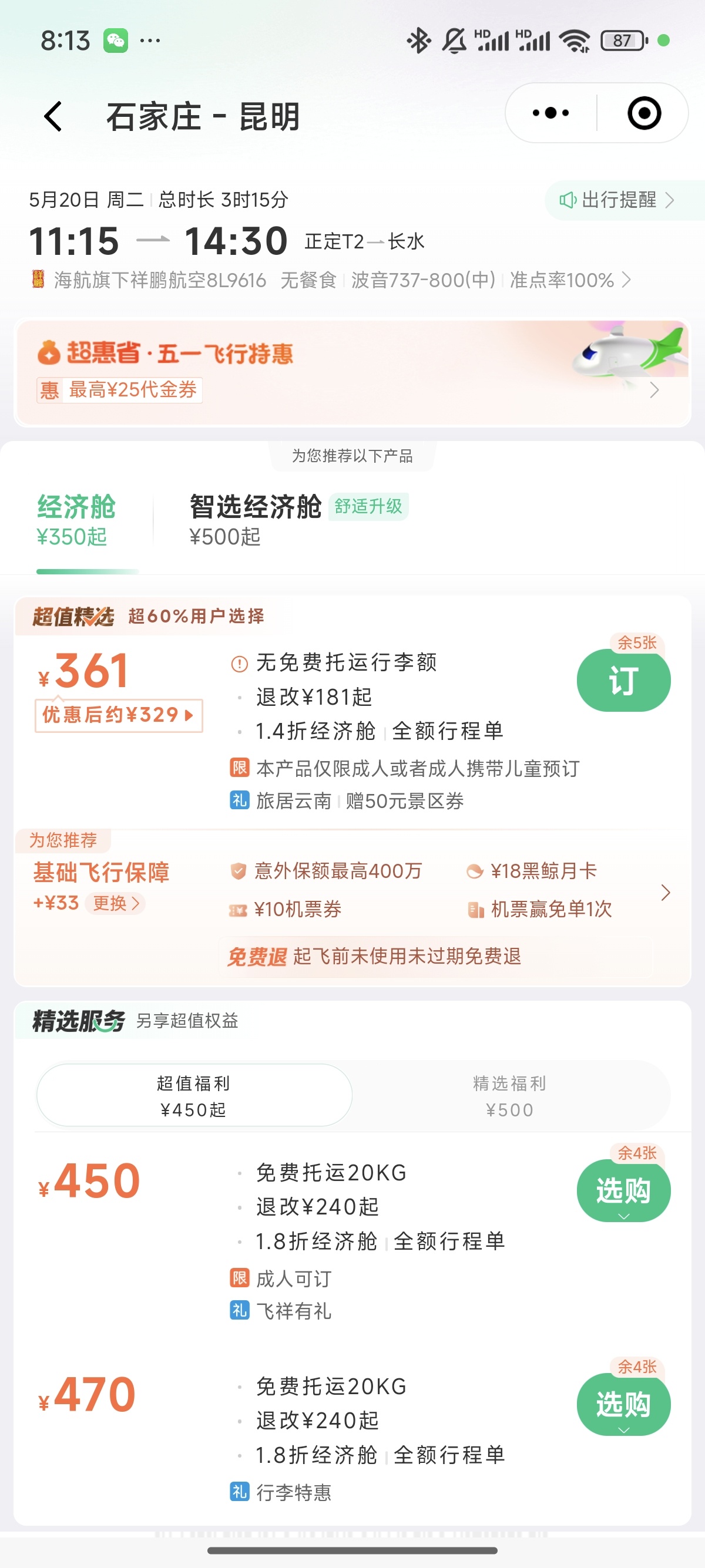Select the 超值福利 ¥450起 option
Viewport: 705px width, 1568px height.
(194, 1096)
